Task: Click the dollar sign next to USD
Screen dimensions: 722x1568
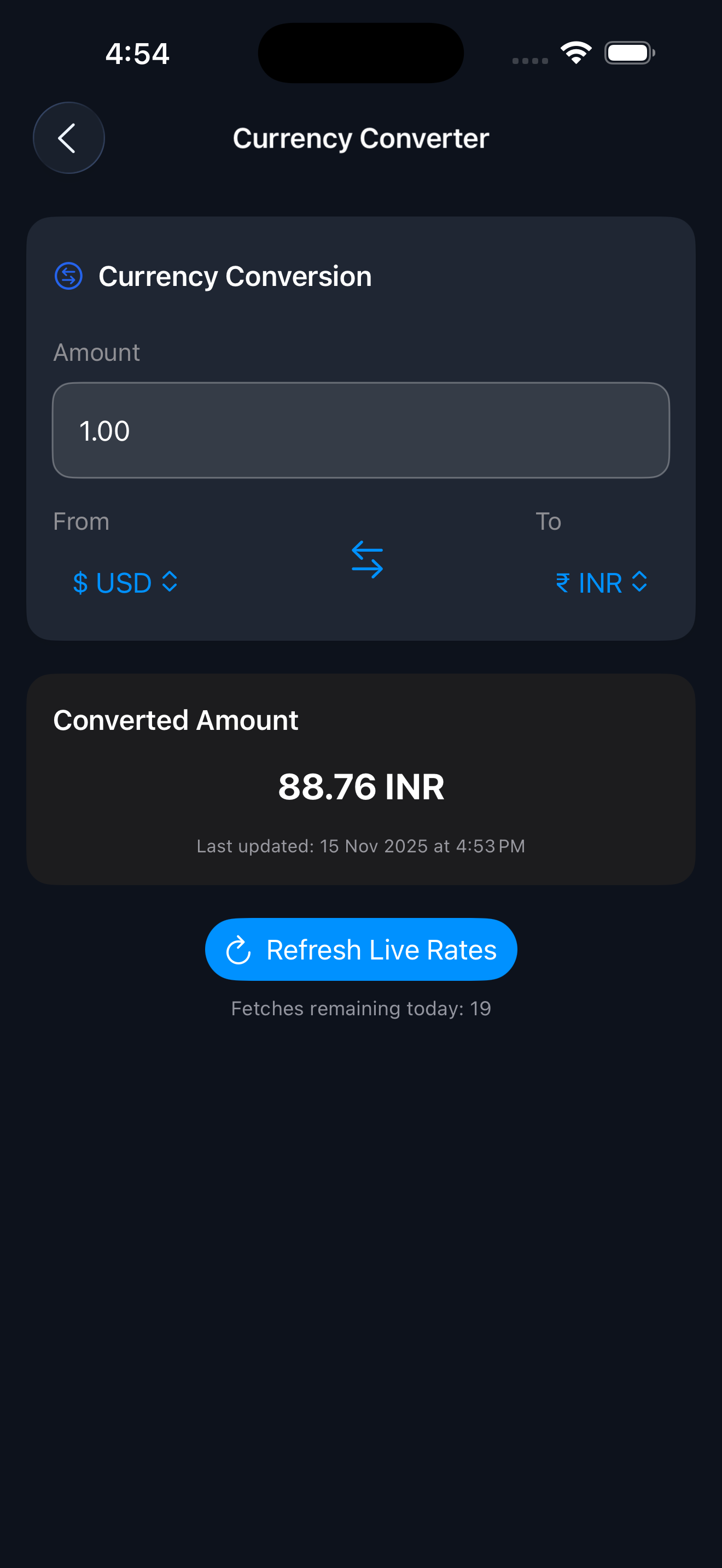Action: 81,582
